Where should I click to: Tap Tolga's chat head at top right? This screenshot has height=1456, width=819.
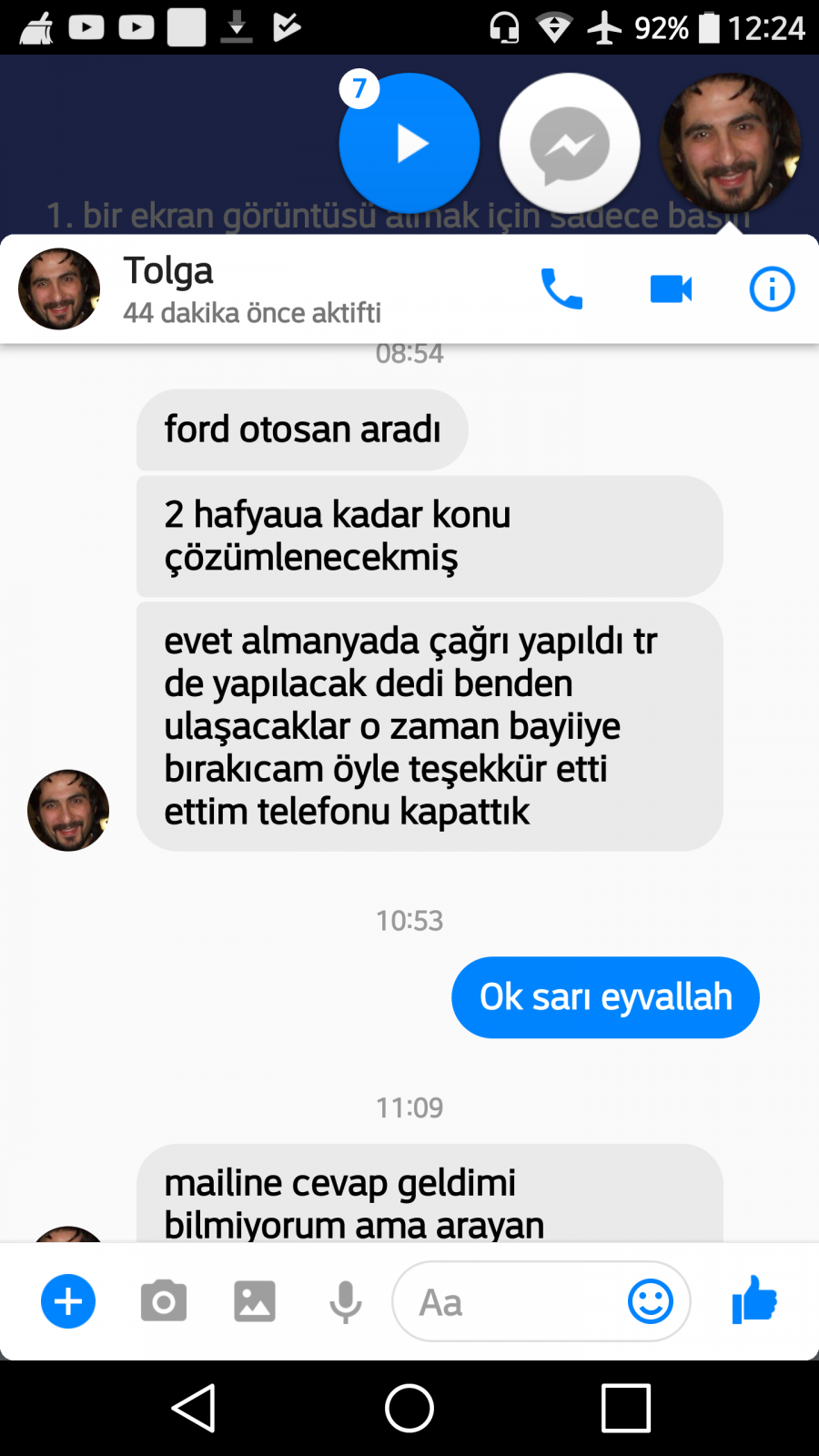(730, 143)
